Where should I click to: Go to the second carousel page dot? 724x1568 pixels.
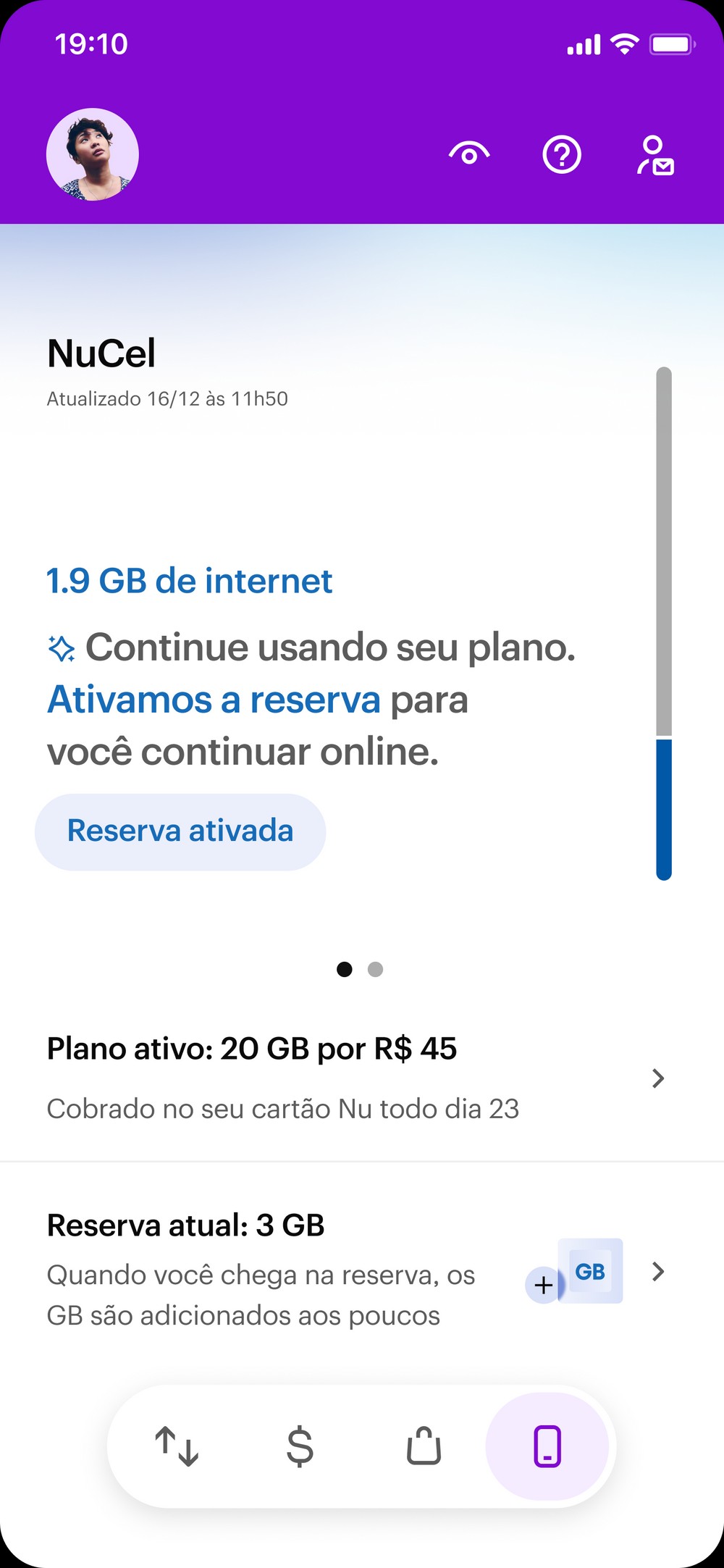coord(375,969)
